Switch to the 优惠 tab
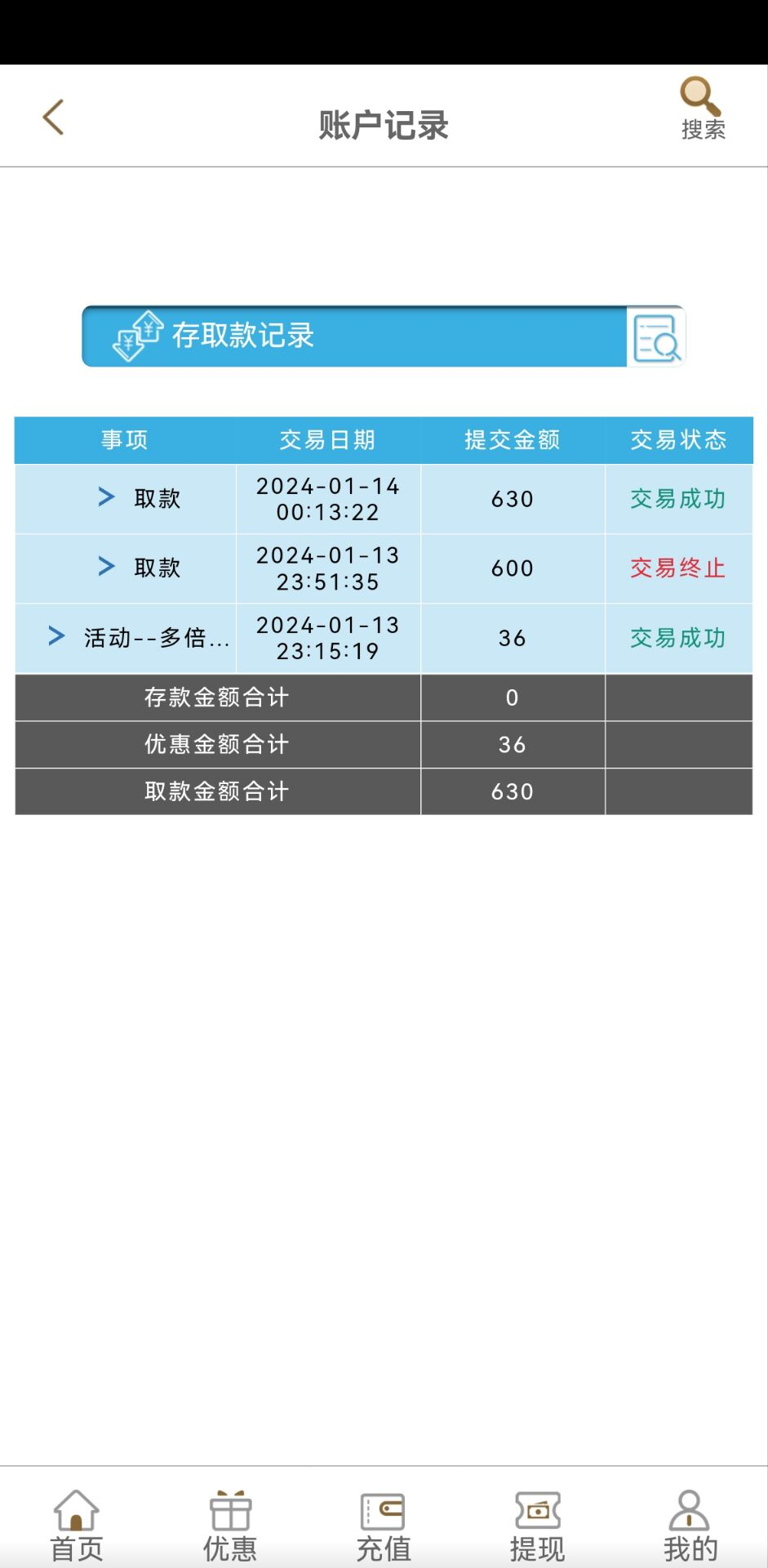Image resolution: width=768 pixels, height=1568 pixels. (230, 1525)
